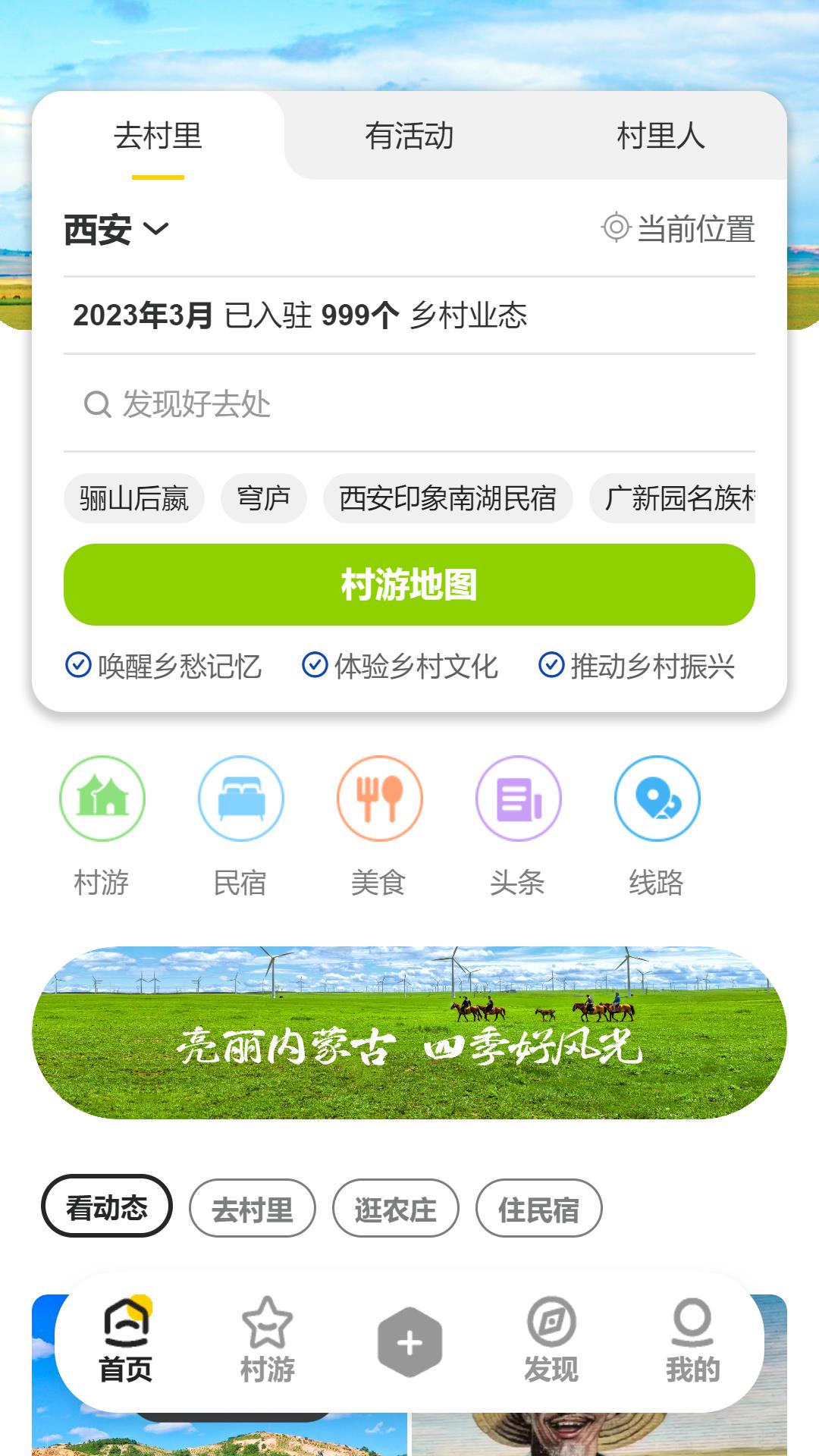Viewport: 819px width, 1456px height.
Task: Select the 穹庐 suggestion chip
Action: (x=264, y=499)
